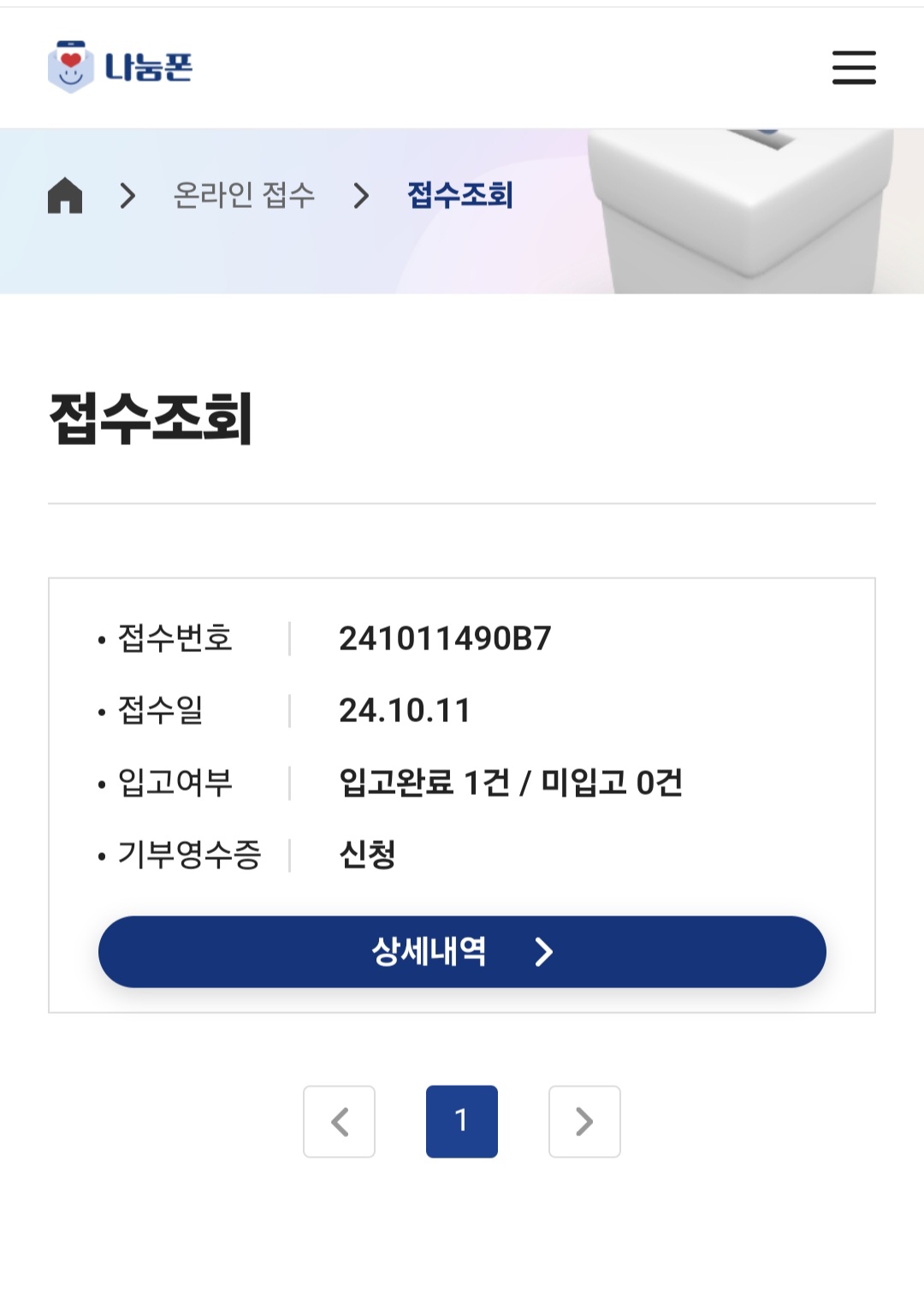Go to the next page arrow

[584, 1121]
